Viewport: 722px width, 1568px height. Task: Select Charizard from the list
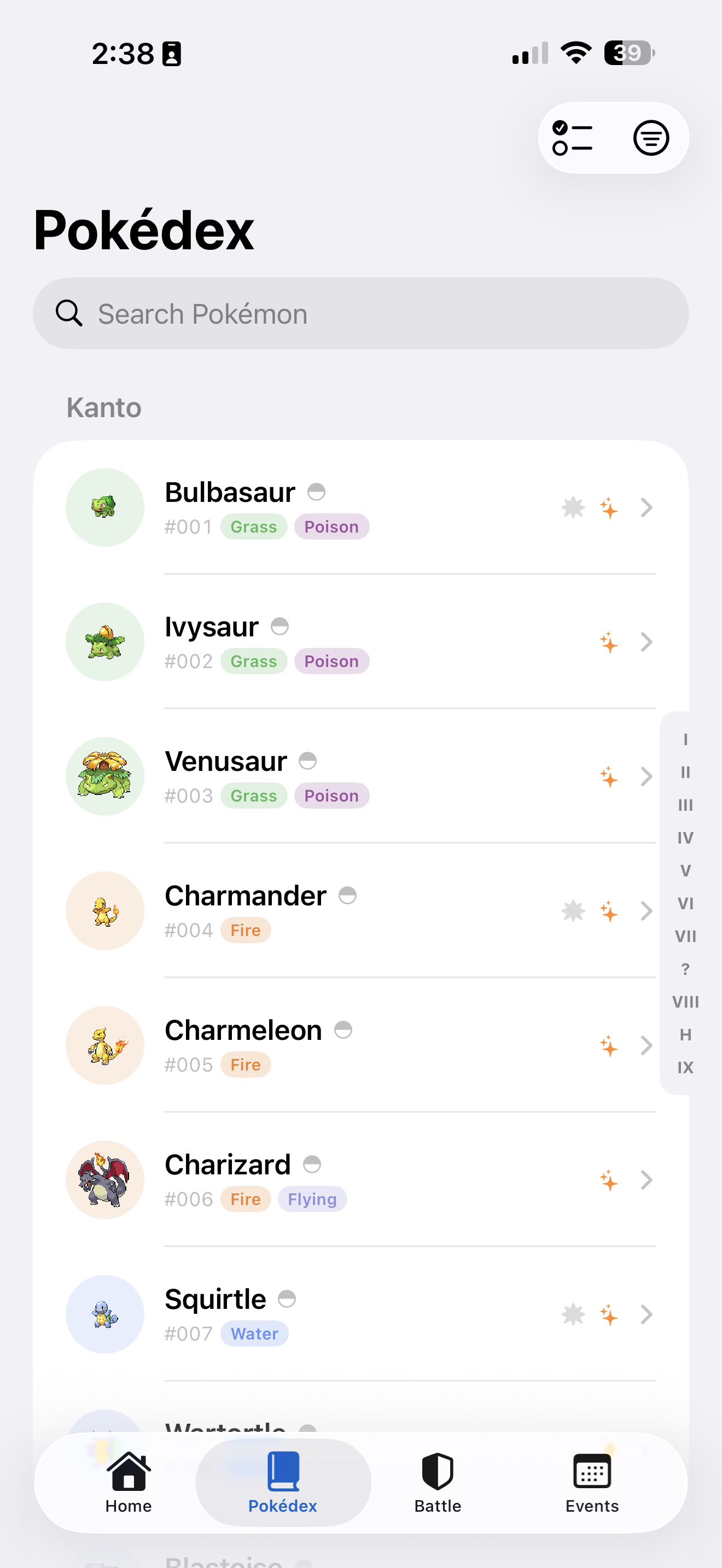point(360,1180)
